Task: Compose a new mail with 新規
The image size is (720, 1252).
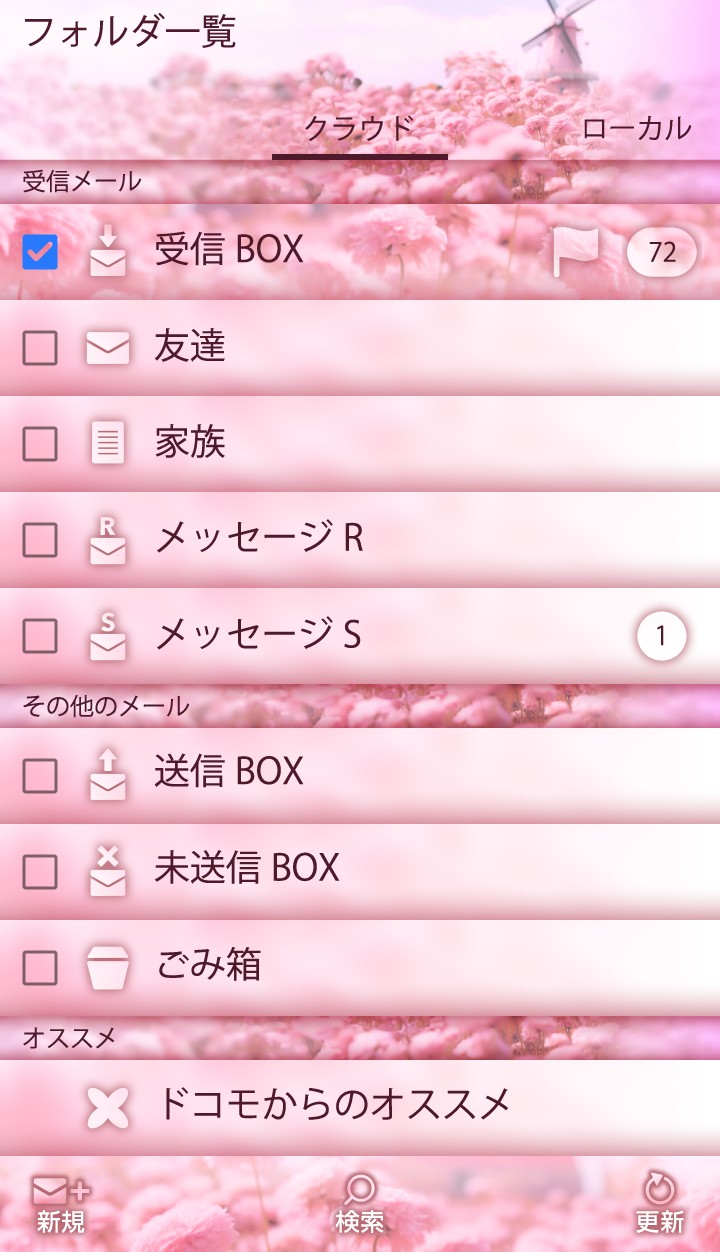Action: (60, 1204)
